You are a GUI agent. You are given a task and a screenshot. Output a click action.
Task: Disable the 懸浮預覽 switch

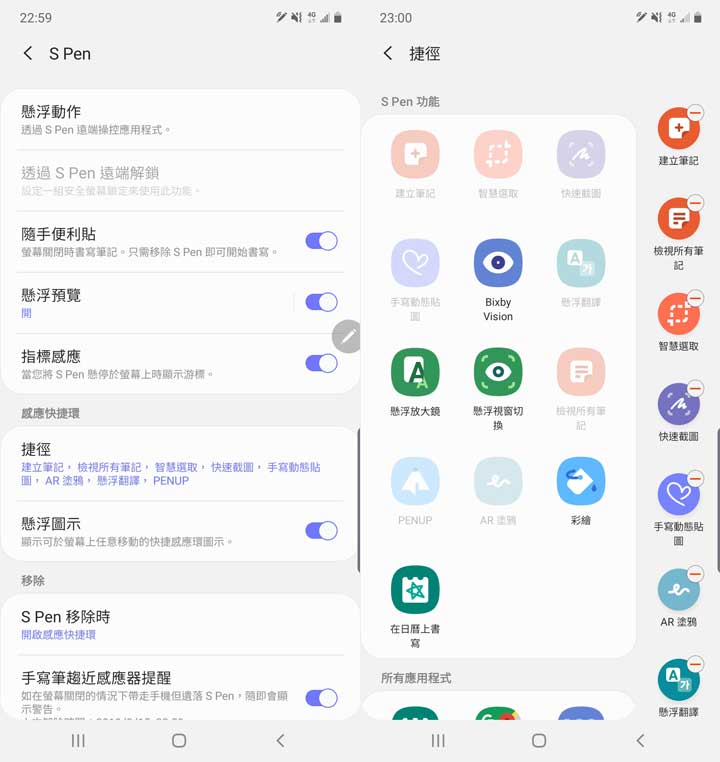[x=320, y=300]
